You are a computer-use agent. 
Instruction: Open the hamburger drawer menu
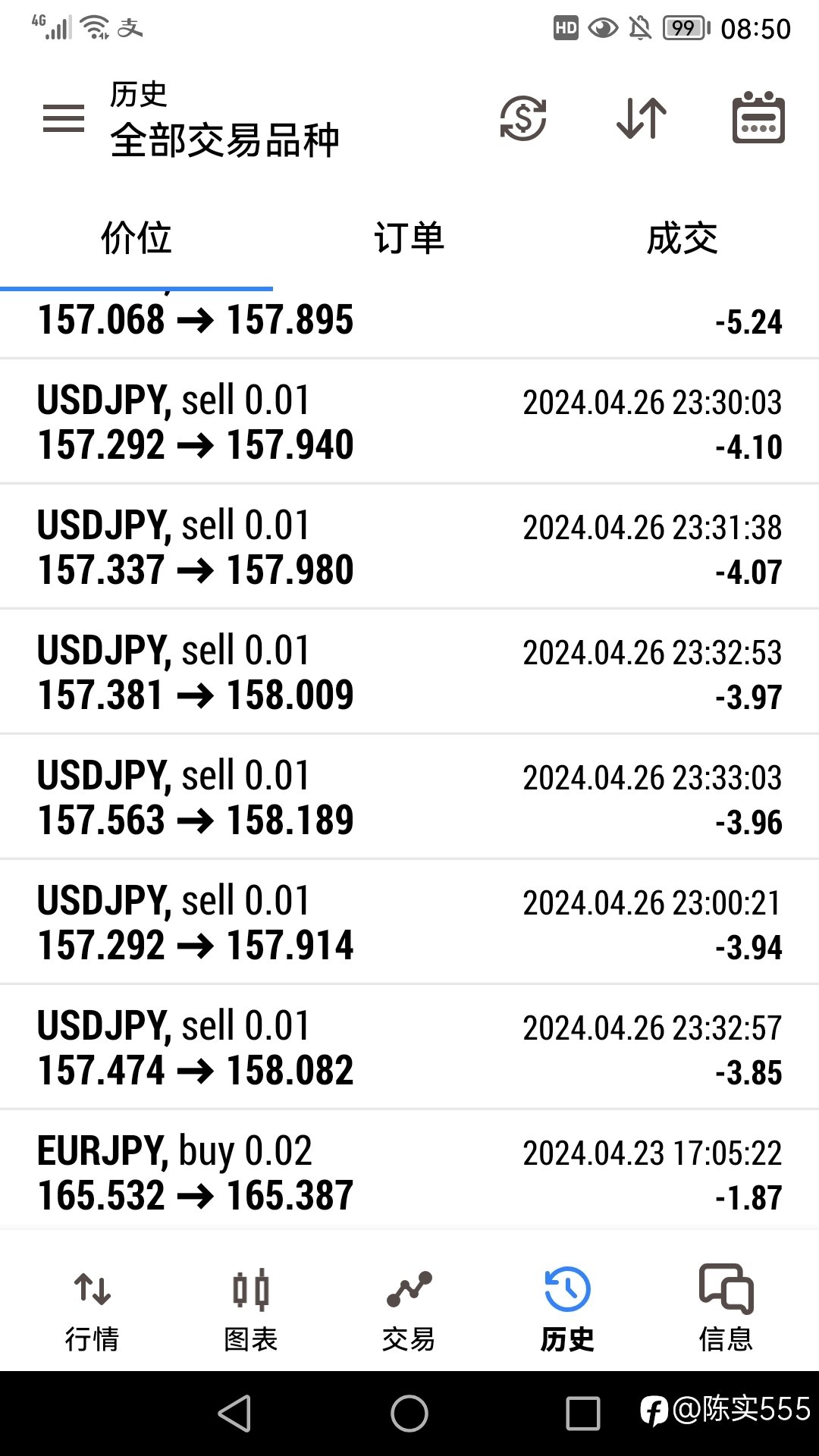(x=64, y=118)
